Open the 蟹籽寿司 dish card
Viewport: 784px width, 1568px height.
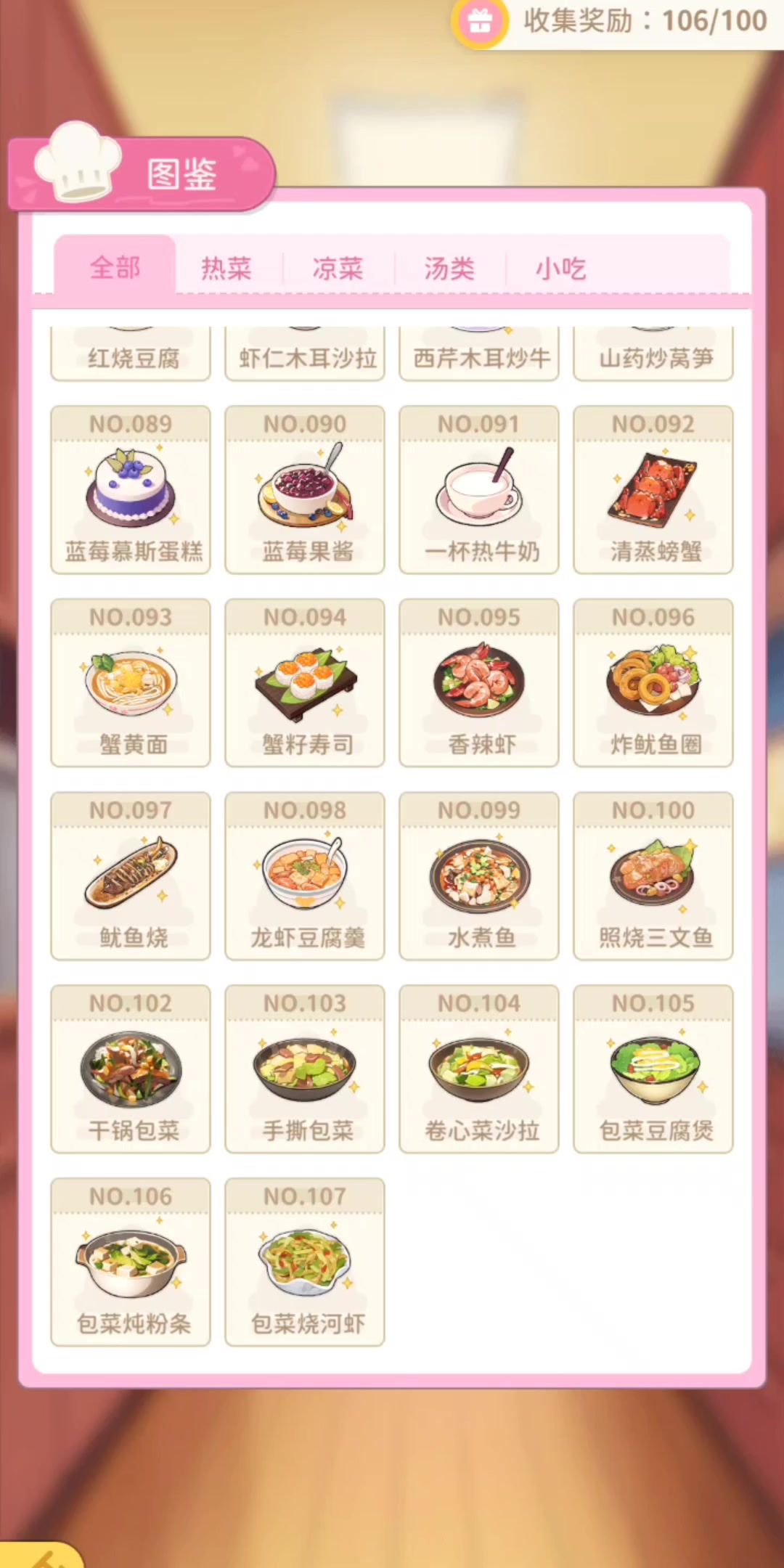305,683
